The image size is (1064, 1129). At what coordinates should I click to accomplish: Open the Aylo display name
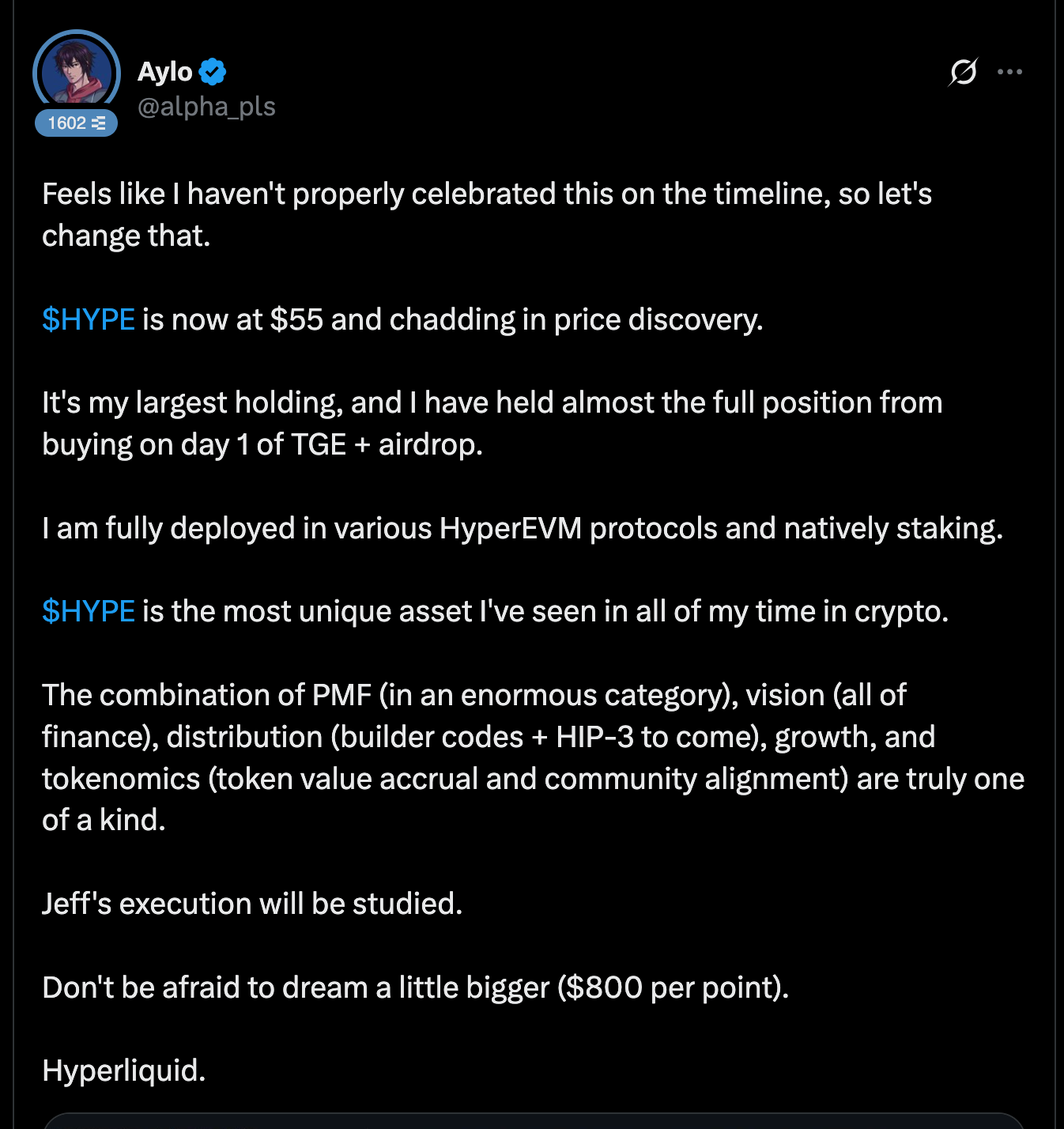(164, 72)
